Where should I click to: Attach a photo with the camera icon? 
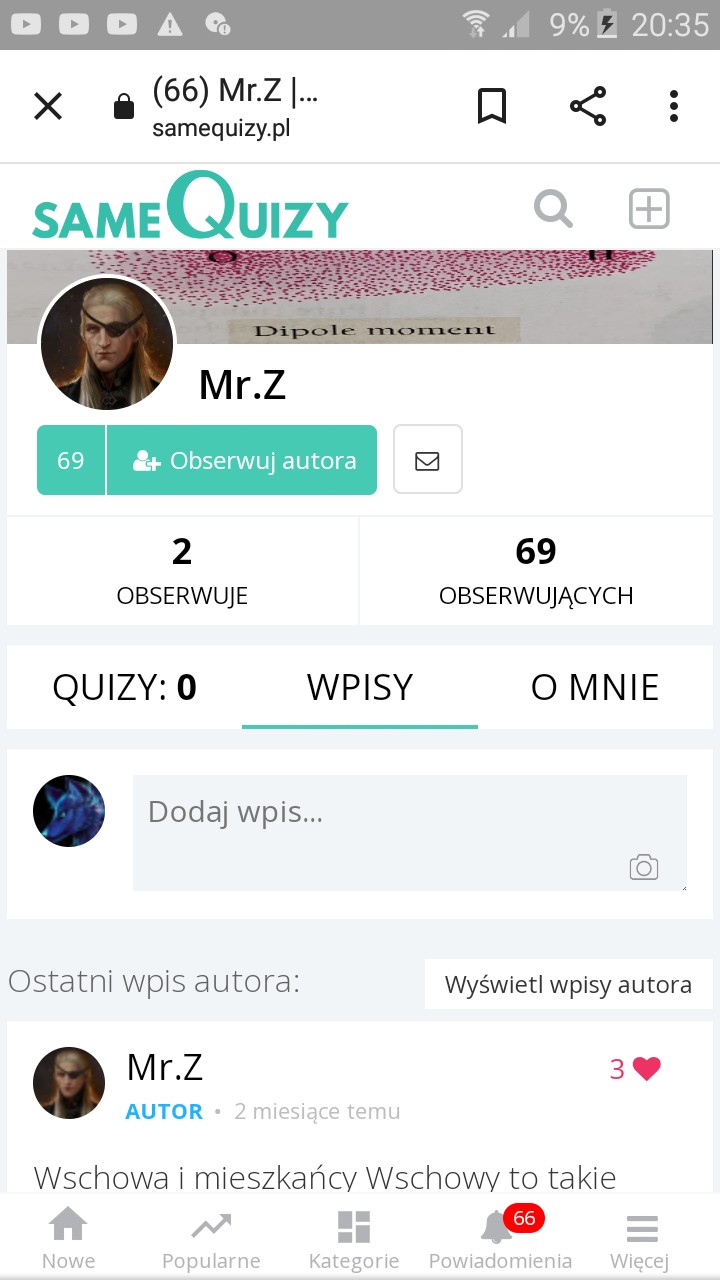644,867
